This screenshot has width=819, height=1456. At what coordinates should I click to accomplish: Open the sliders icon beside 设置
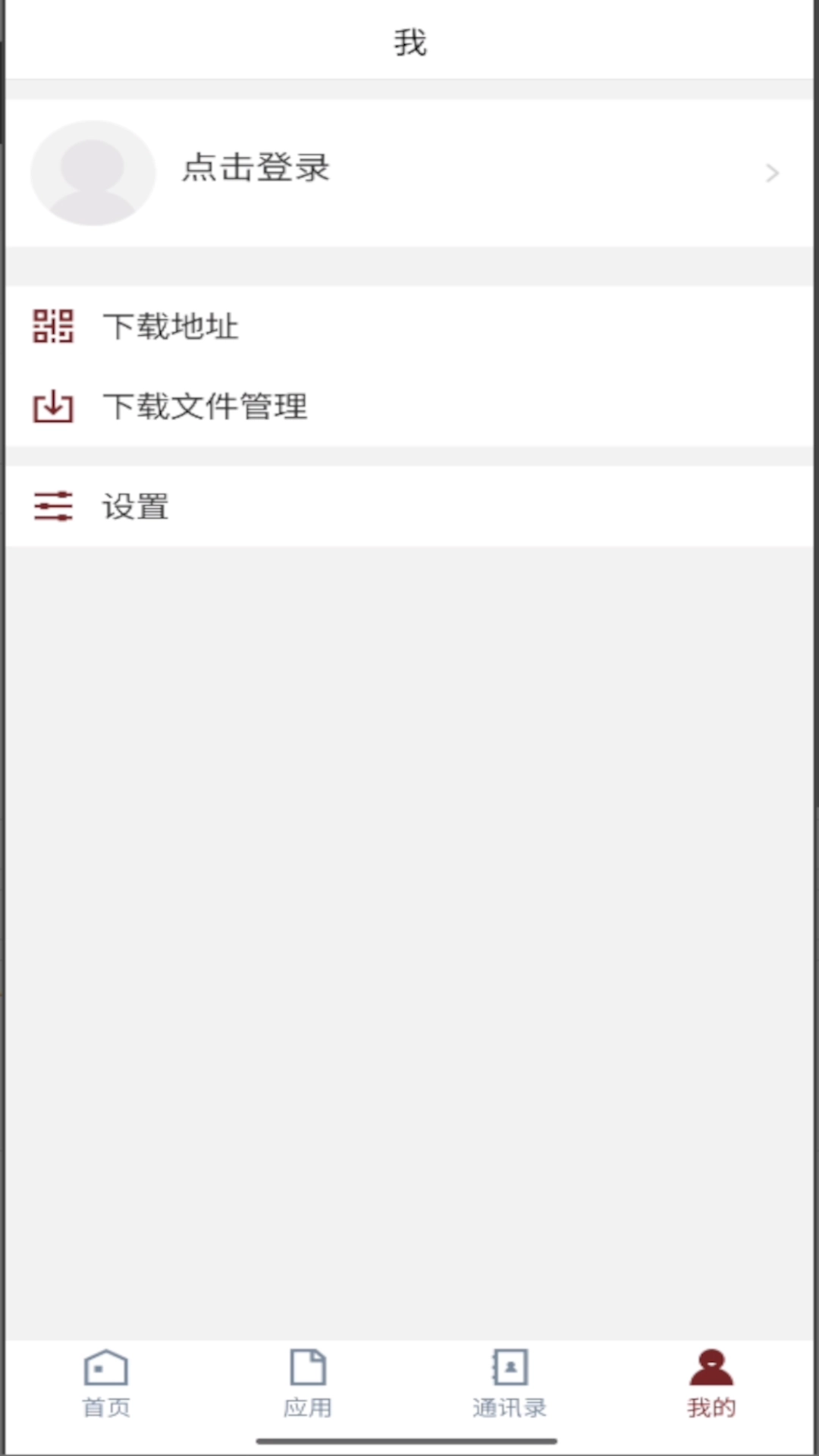52,506
